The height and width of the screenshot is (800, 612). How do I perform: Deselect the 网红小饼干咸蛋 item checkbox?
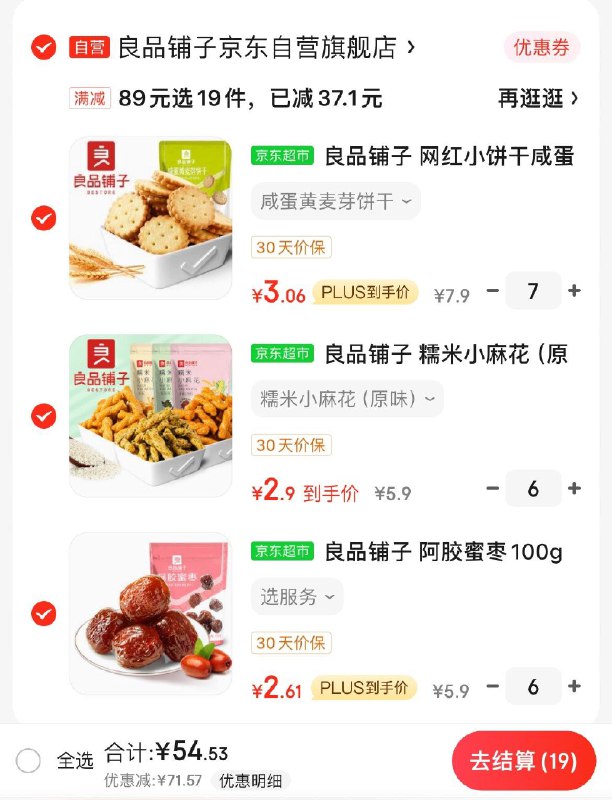(43, 218)
